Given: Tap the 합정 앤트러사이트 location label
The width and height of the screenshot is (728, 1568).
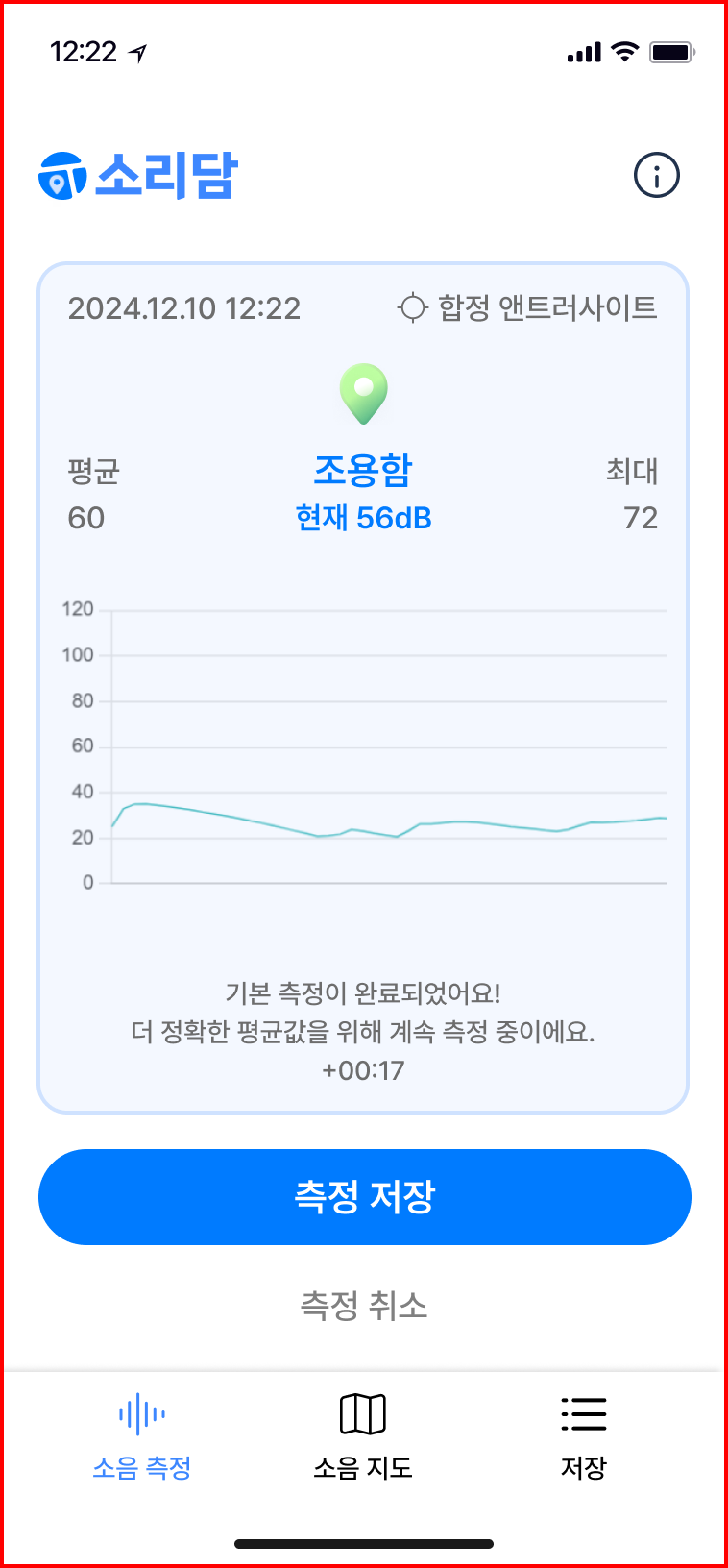Looking at the screenshot, I should [x=528, y=308].
